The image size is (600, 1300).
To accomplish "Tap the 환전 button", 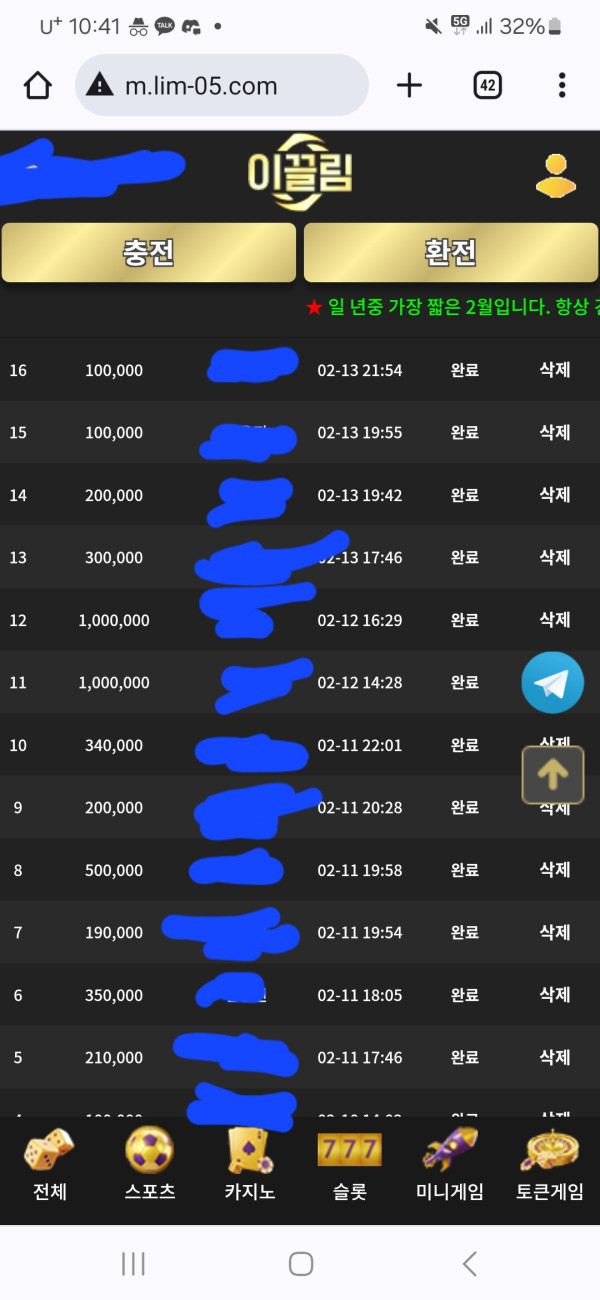I will [x=451, y=253].
